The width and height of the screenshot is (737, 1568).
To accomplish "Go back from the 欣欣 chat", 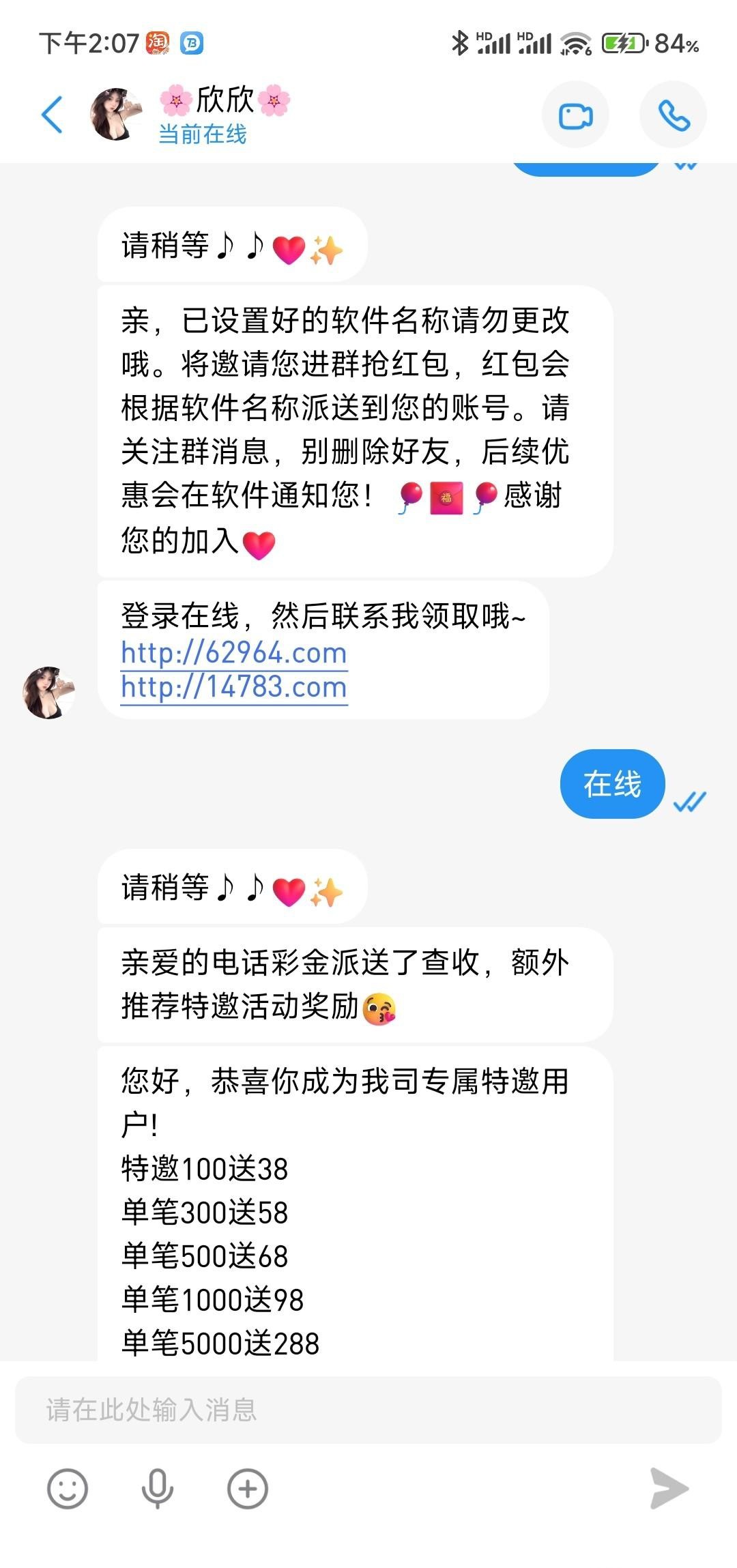I will [x=53, y=115].
